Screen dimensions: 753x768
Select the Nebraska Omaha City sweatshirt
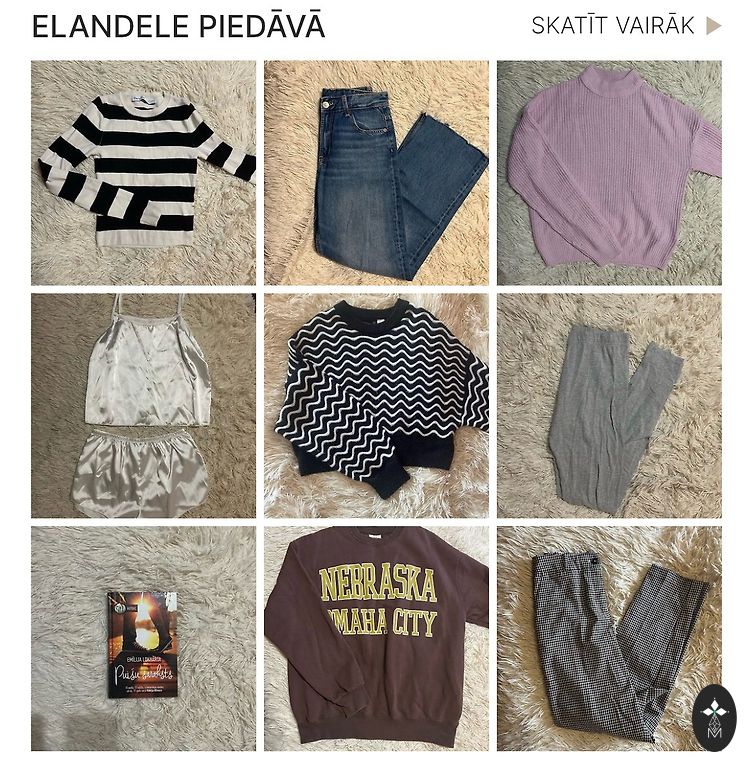coord(376,638)
